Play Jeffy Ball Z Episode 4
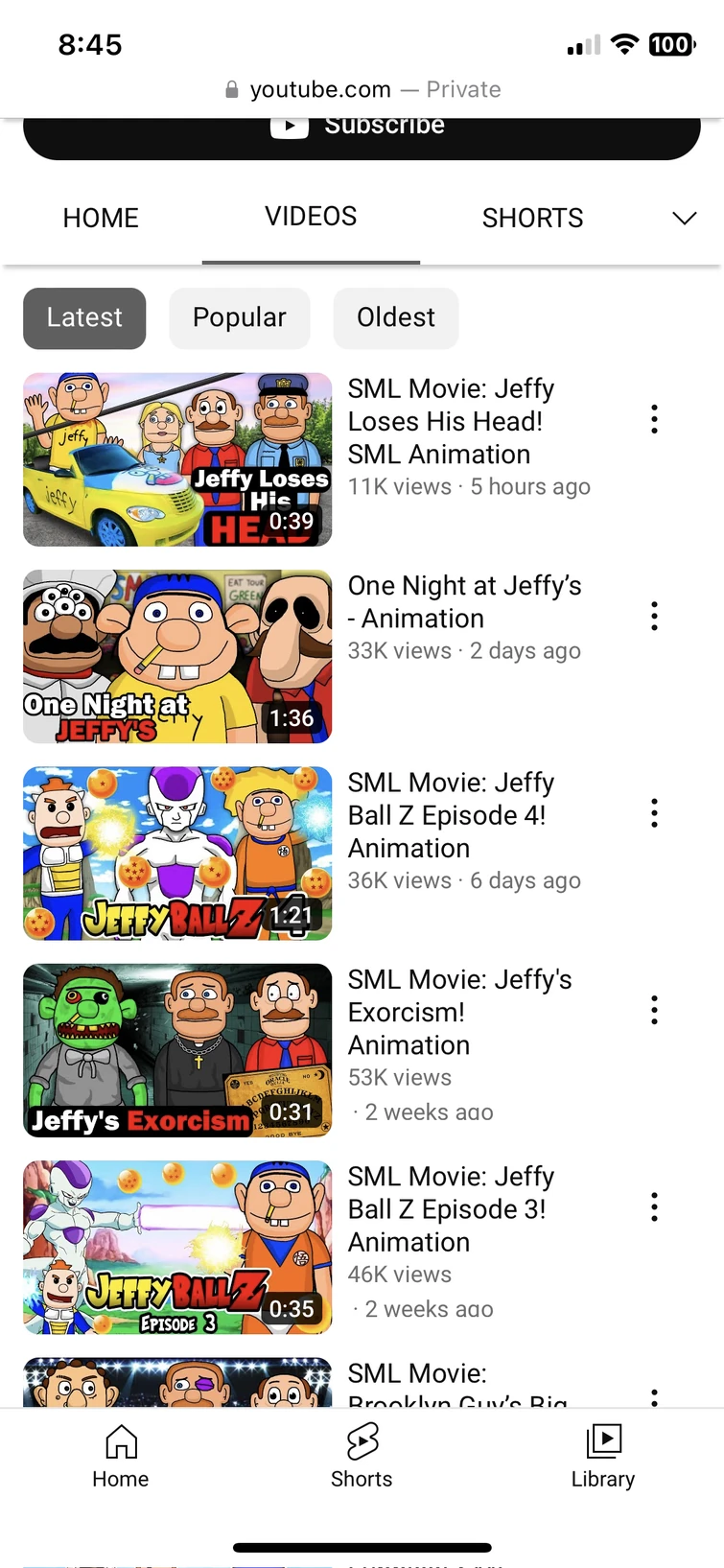 [177, 854]
